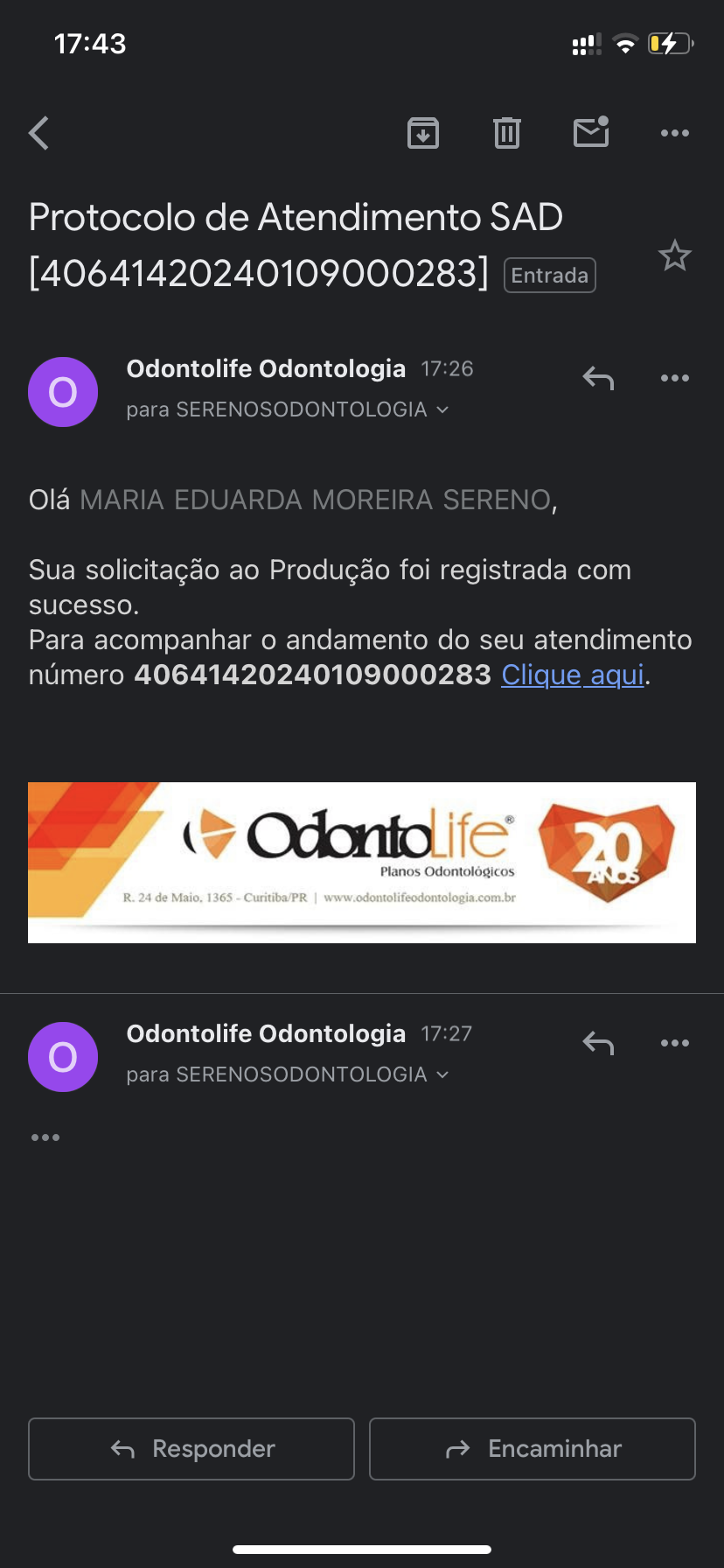Show the trimmed content of the 17:27 message
Image resolution: width=724 pixels, height=1568 pixels.
coord(45,1137)
